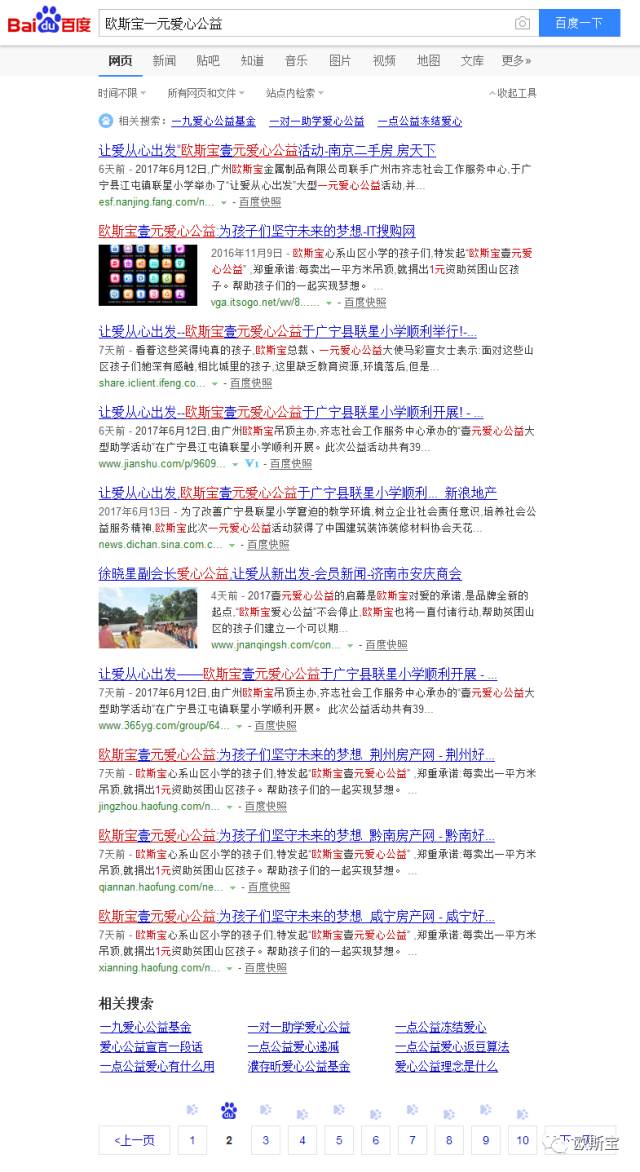
Task: Expand the 更多 tab menu
Action: click(x=515, y=61)
